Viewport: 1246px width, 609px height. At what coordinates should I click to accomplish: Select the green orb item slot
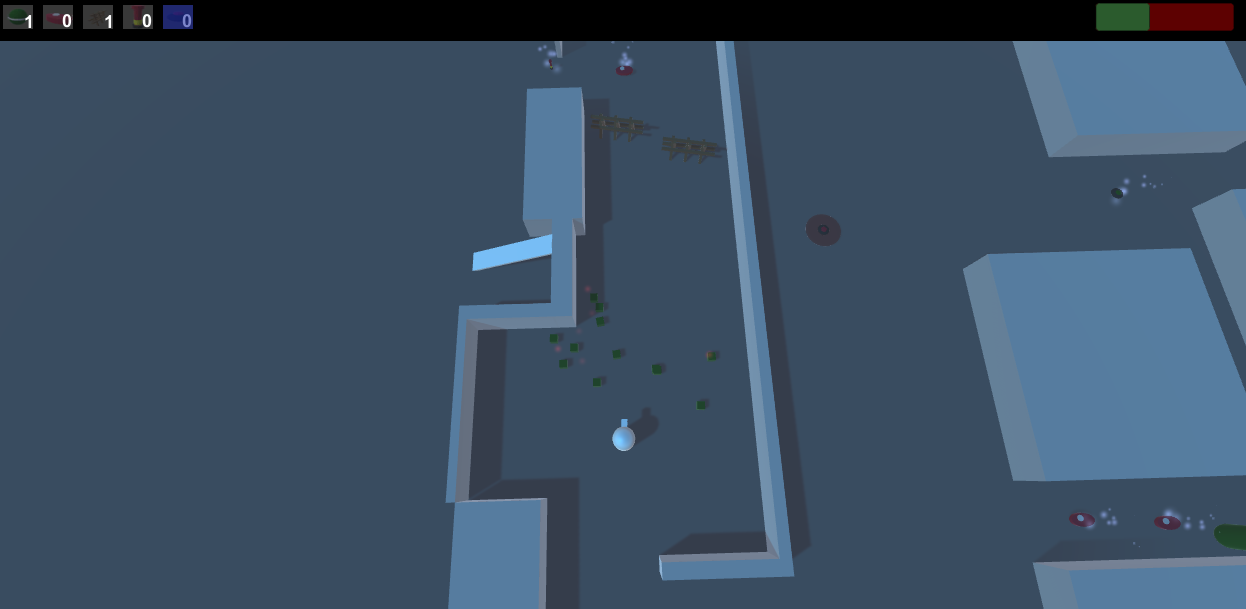point(18,17)
